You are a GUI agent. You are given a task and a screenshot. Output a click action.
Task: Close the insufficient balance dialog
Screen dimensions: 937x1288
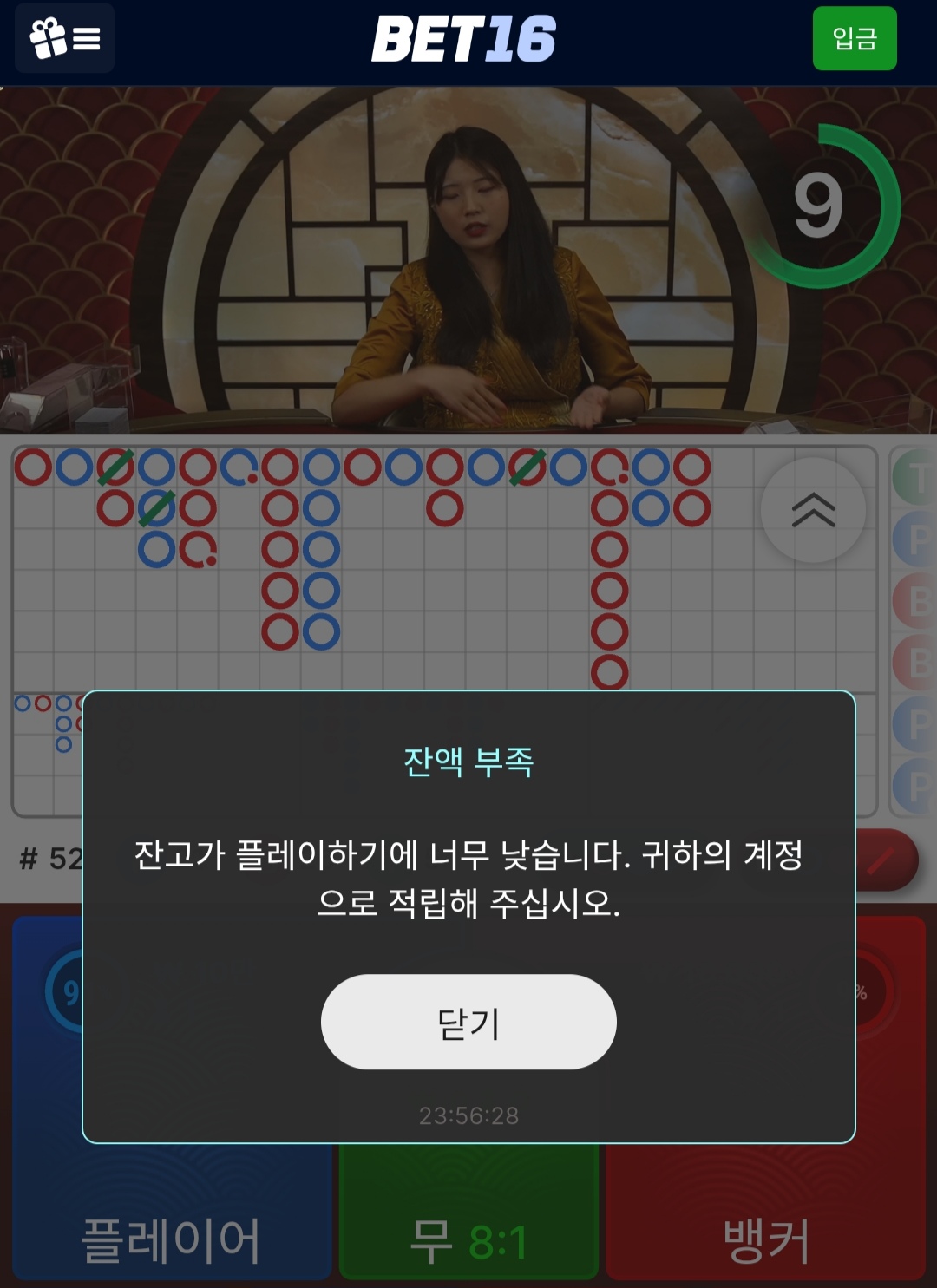pyautogui.click(x=468, y=1022)
